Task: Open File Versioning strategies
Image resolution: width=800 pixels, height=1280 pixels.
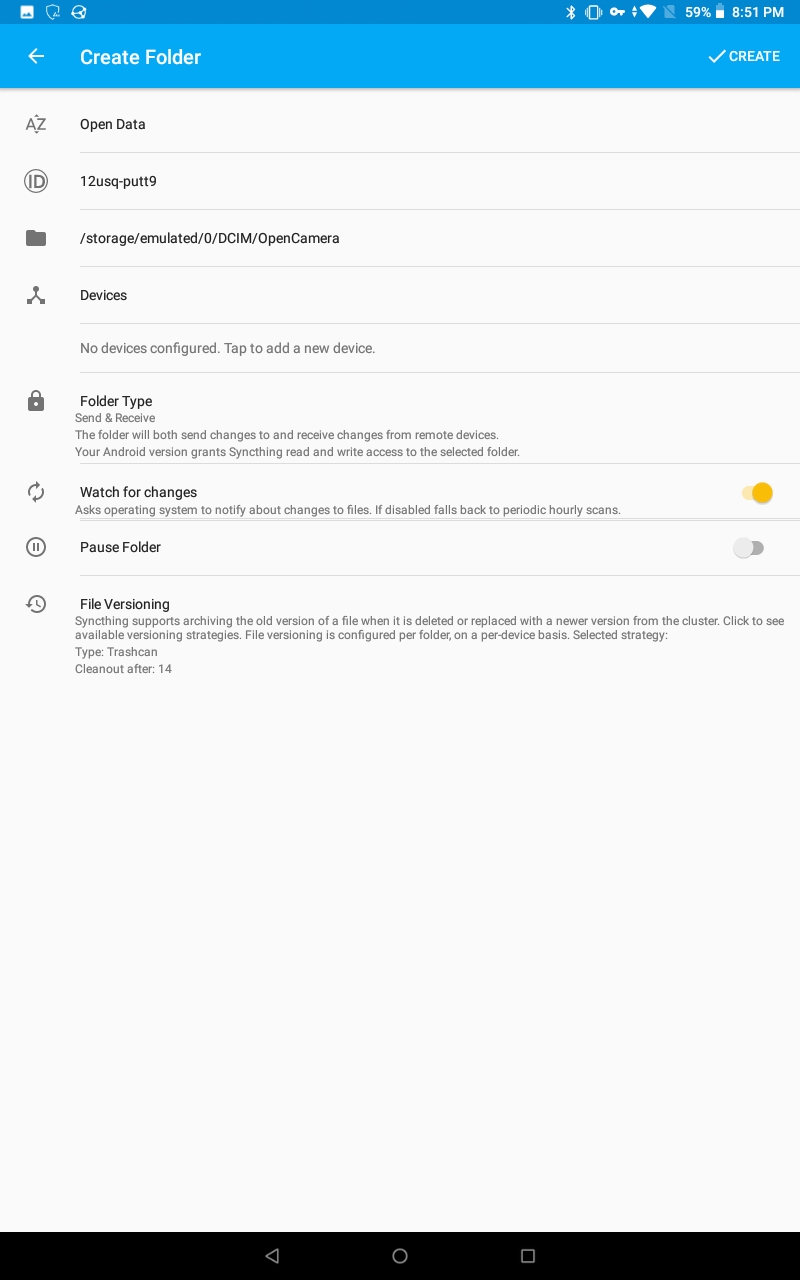Action: point(400,636)
